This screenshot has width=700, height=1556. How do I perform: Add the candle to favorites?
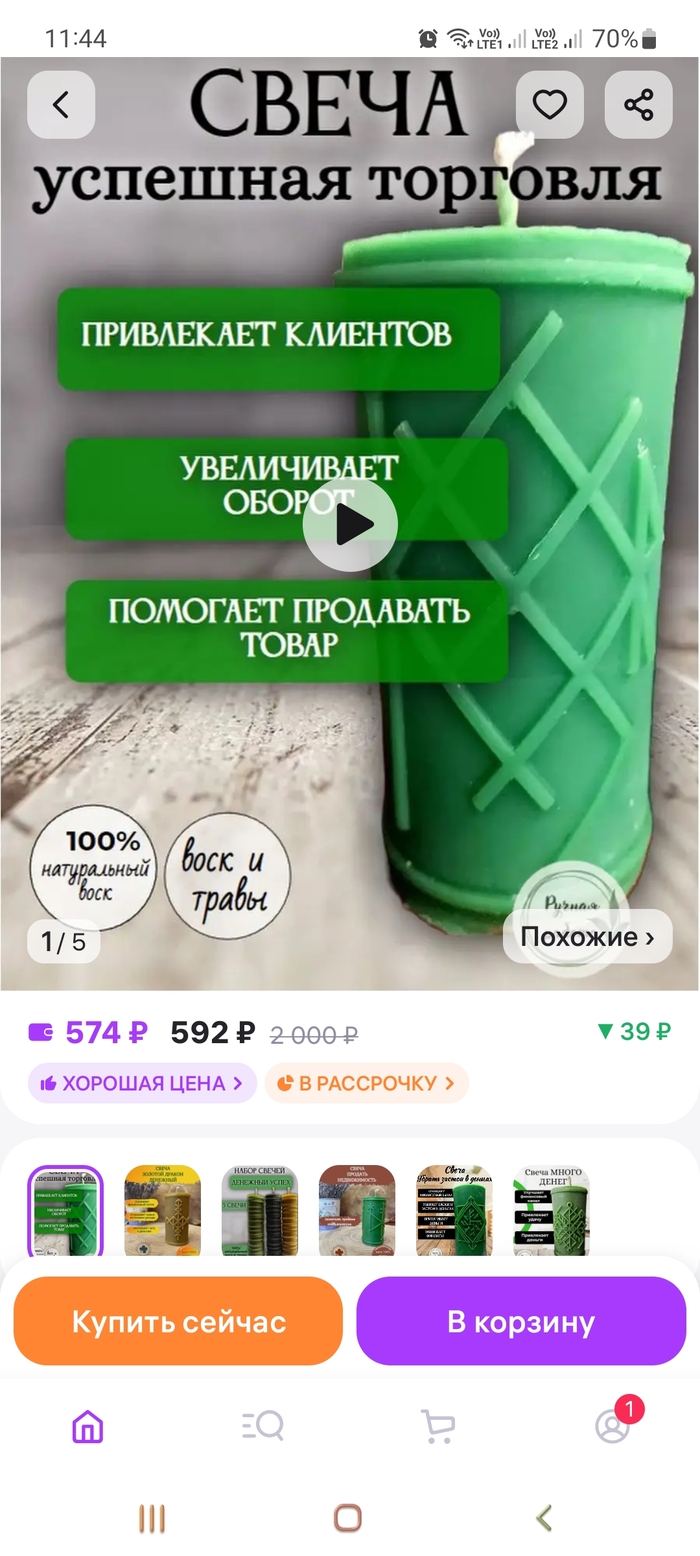[549, 105]
